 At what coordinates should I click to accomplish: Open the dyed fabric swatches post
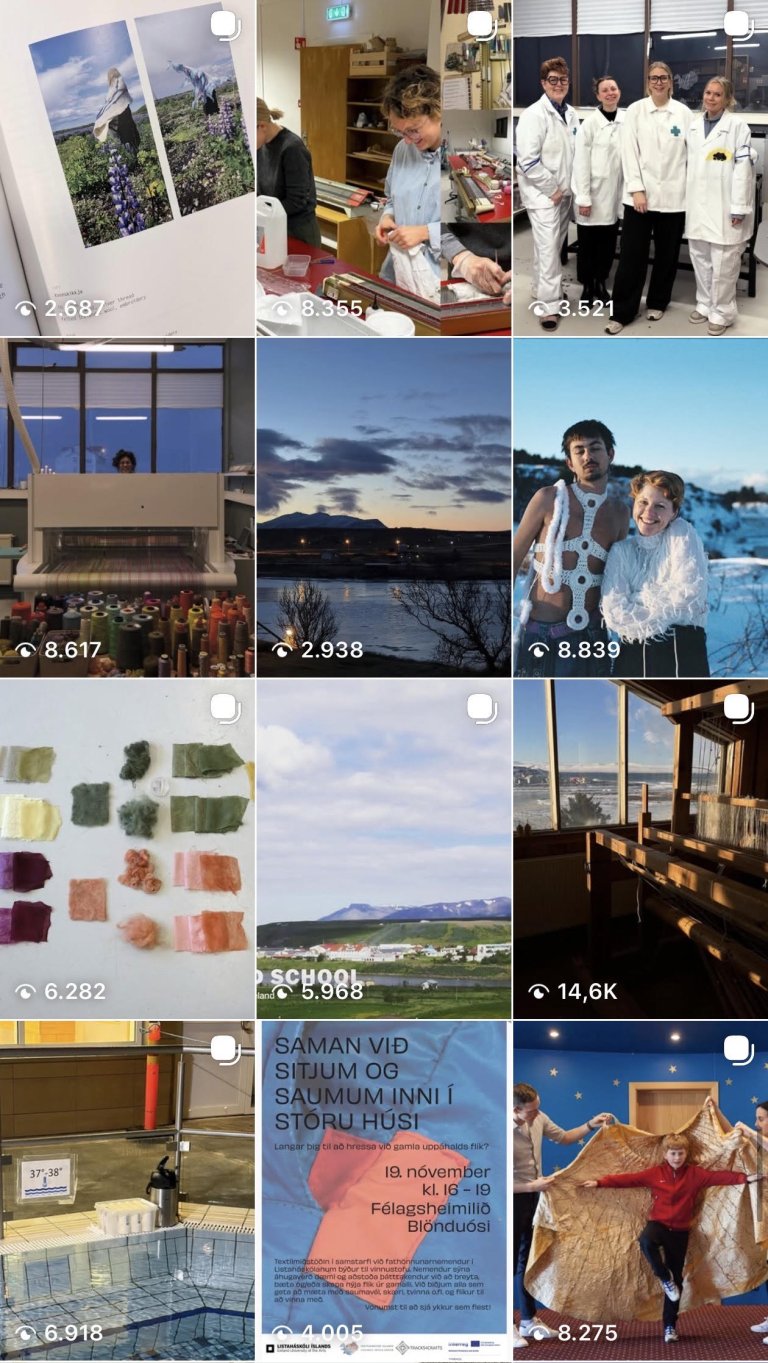tap(127, 850)
